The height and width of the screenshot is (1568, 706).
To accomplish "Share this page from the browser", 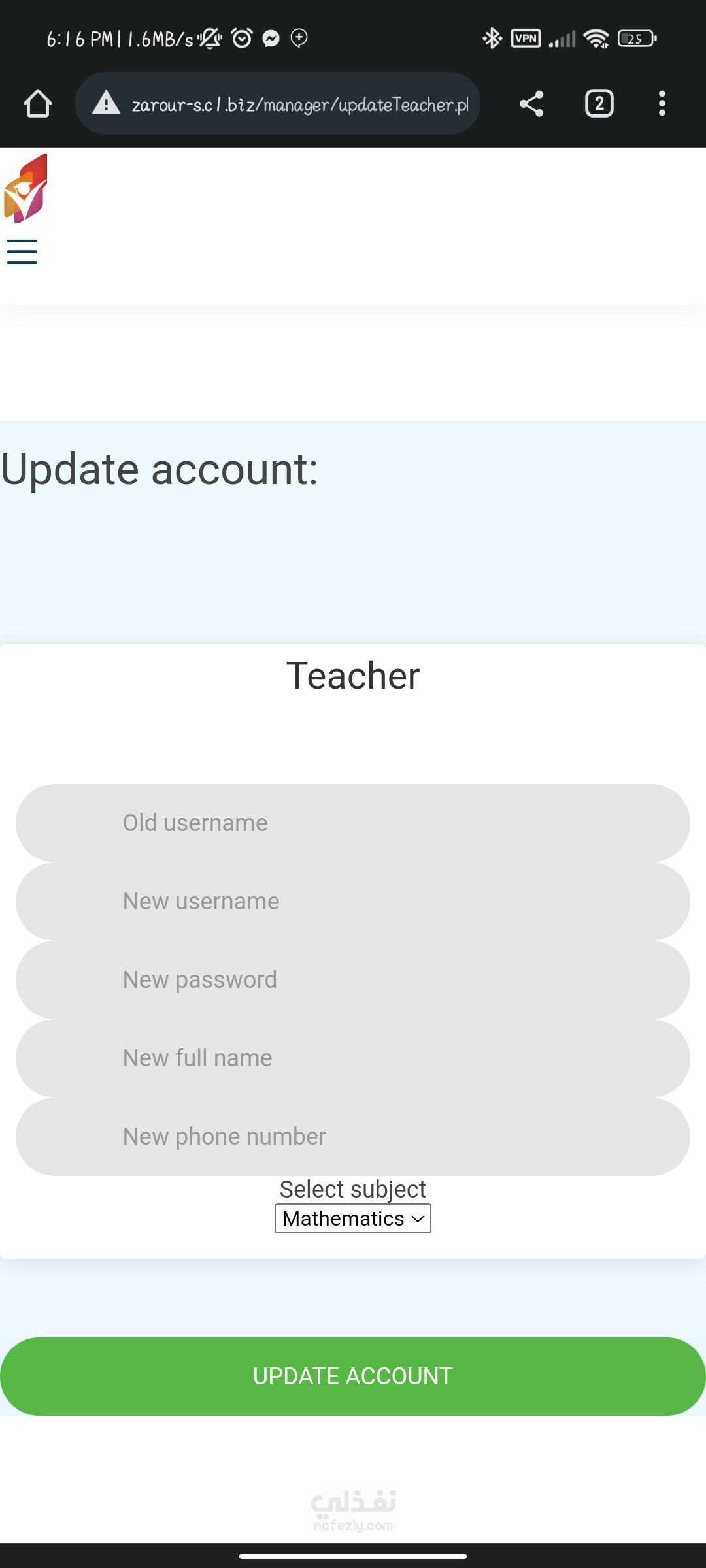I will point(531,103).
